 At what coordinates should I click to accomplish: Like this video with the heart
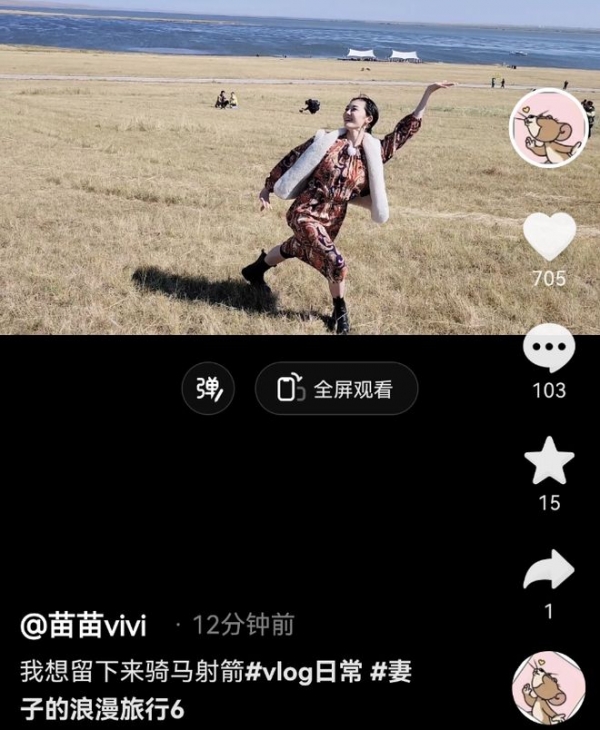click(549, 237)
